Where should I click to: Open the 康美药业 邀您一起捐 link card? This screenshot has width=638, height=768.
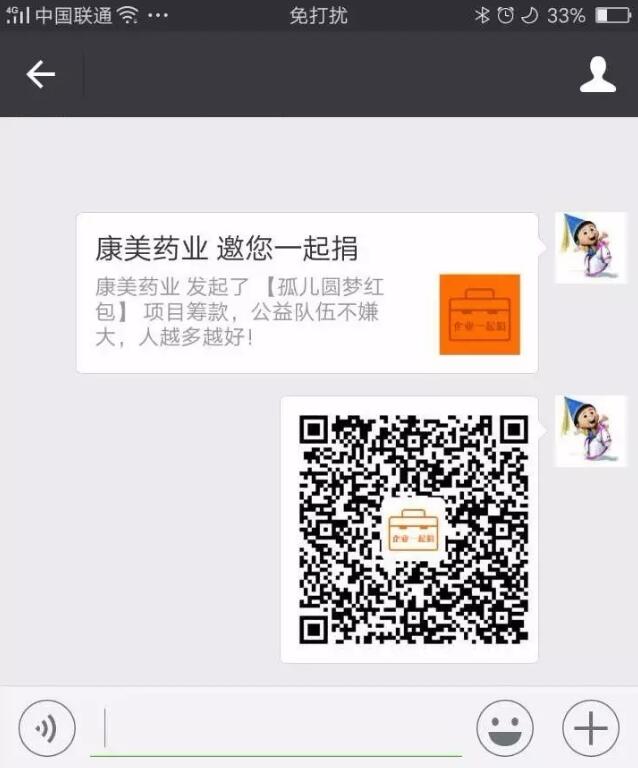(307, 293)
